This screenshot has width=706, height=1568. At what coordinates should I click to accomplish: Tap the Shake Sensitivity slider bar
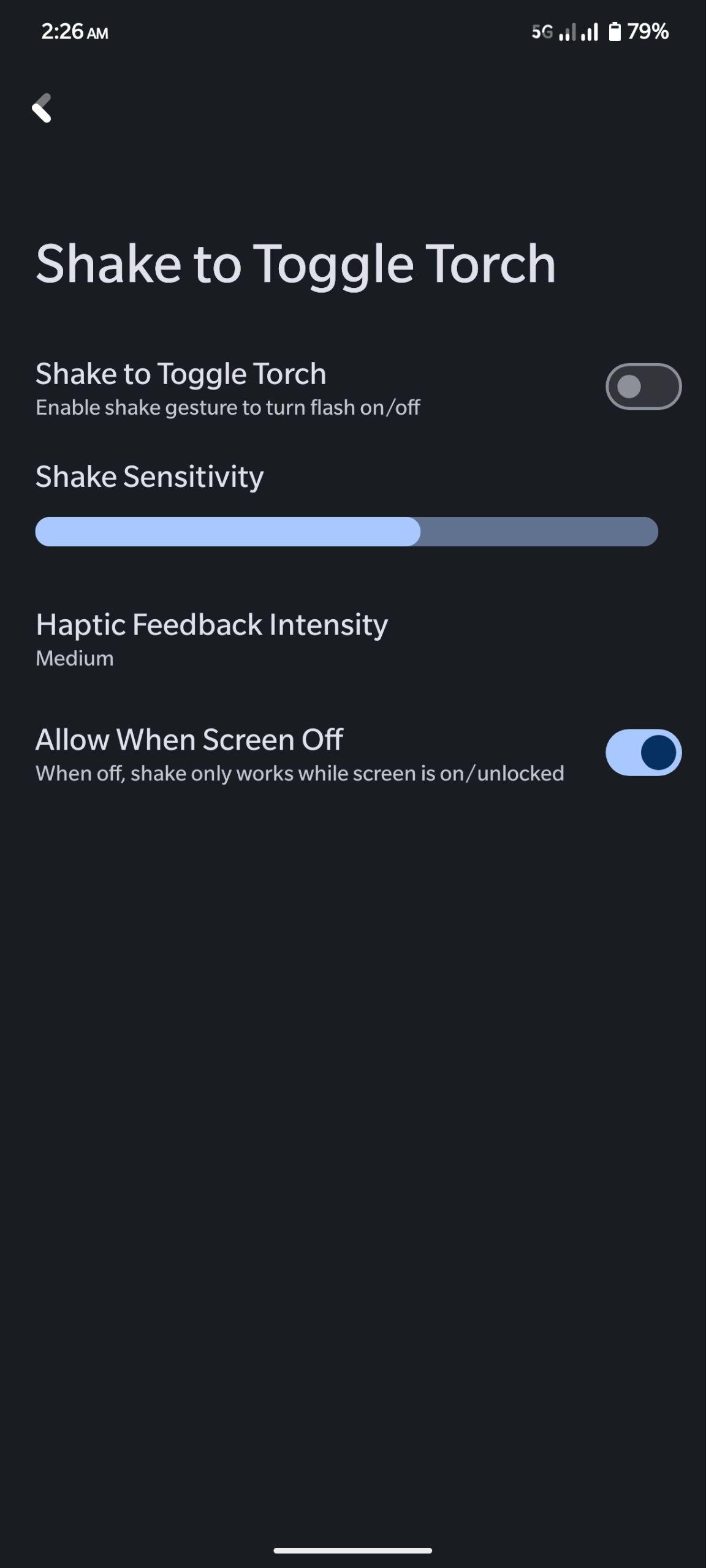click(x=346, y=531)
